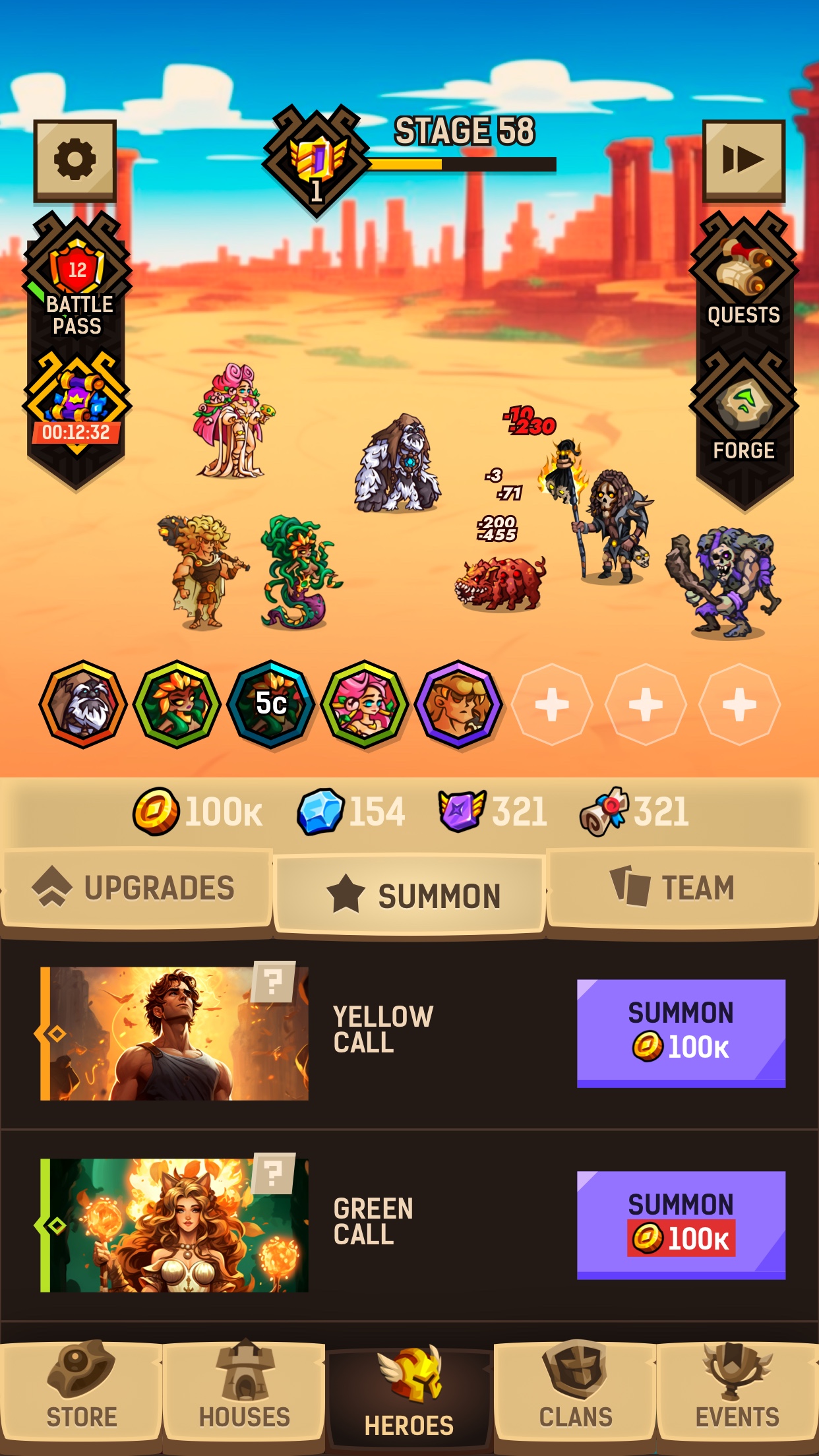Show info for Yellow Call question mark
This screenshot has height=1456, width=819.
[274, 982]
